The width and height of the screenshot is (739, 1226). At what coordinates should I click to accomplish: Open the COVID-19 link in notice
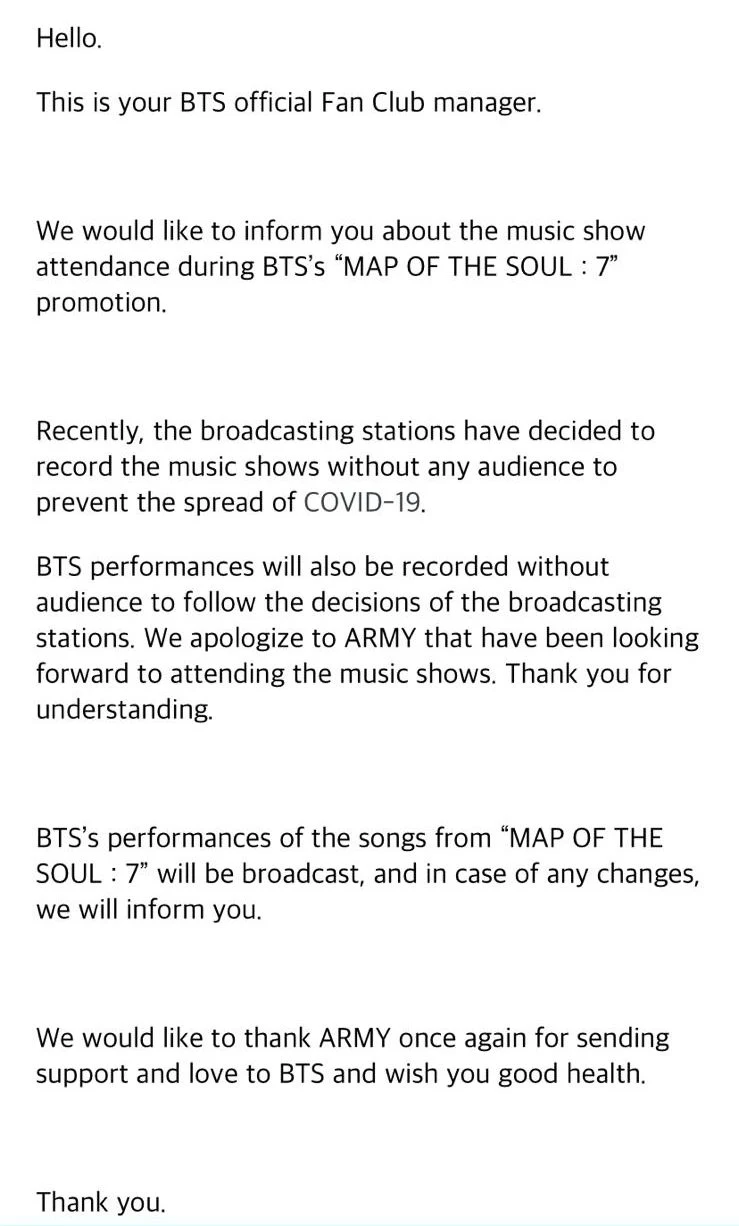click(x=363, y=502)
